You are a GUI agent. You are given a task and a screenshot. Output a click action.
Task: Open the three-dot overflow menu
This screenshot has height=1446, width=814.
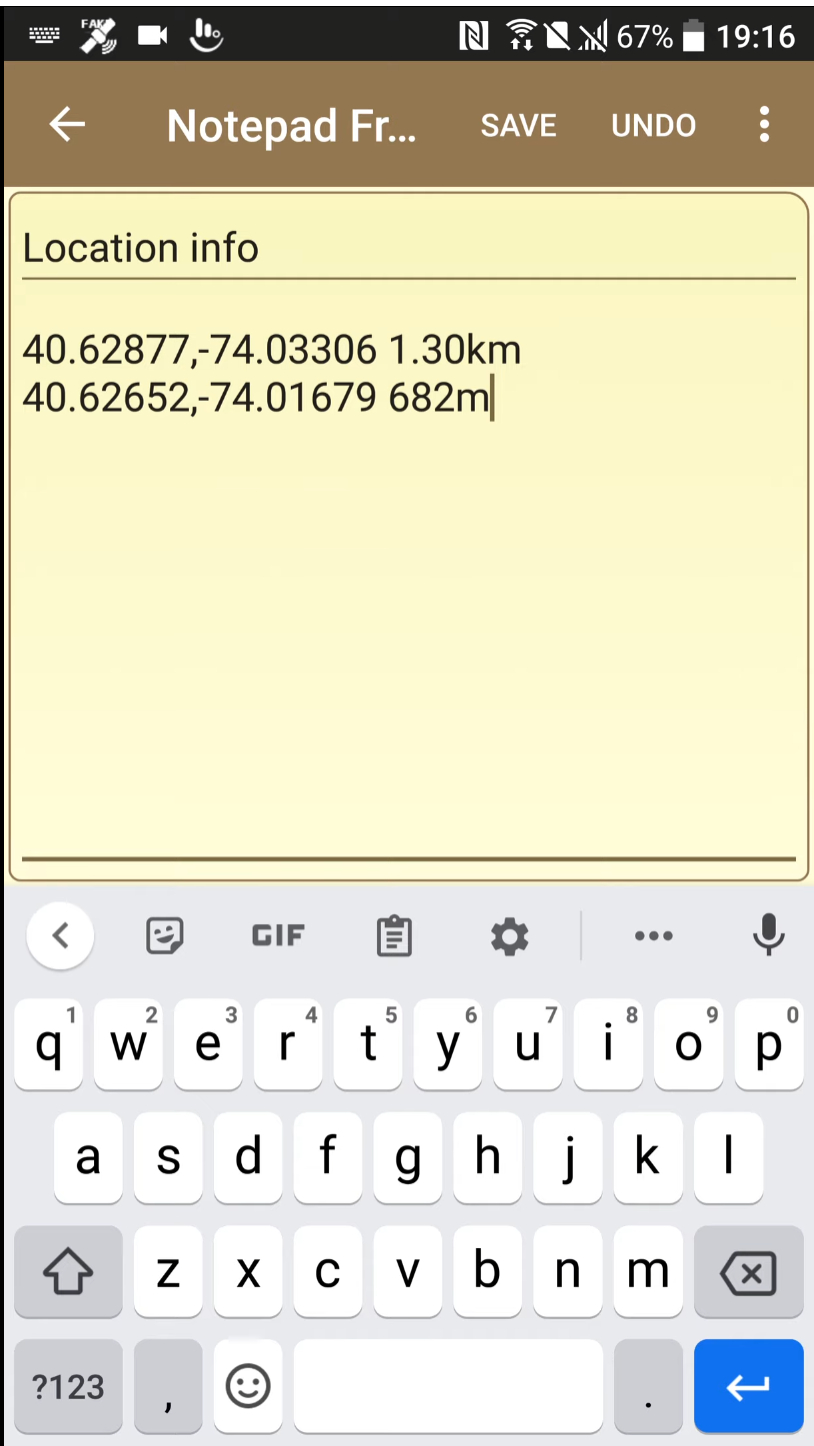pyautogui.click(x=764, y=125)
